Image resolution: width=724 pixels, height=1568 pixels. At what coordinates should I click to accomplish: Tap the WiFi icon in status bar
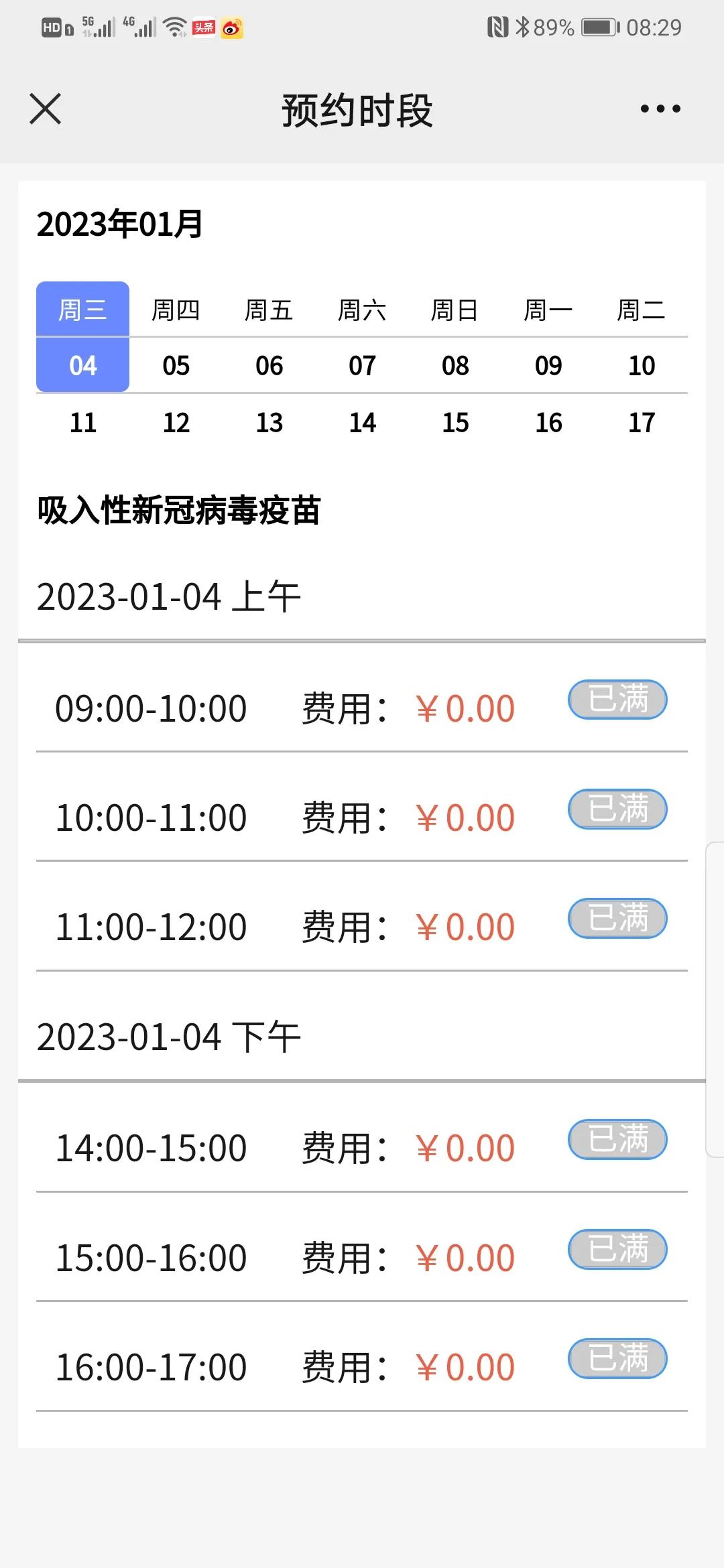(174, 28)
